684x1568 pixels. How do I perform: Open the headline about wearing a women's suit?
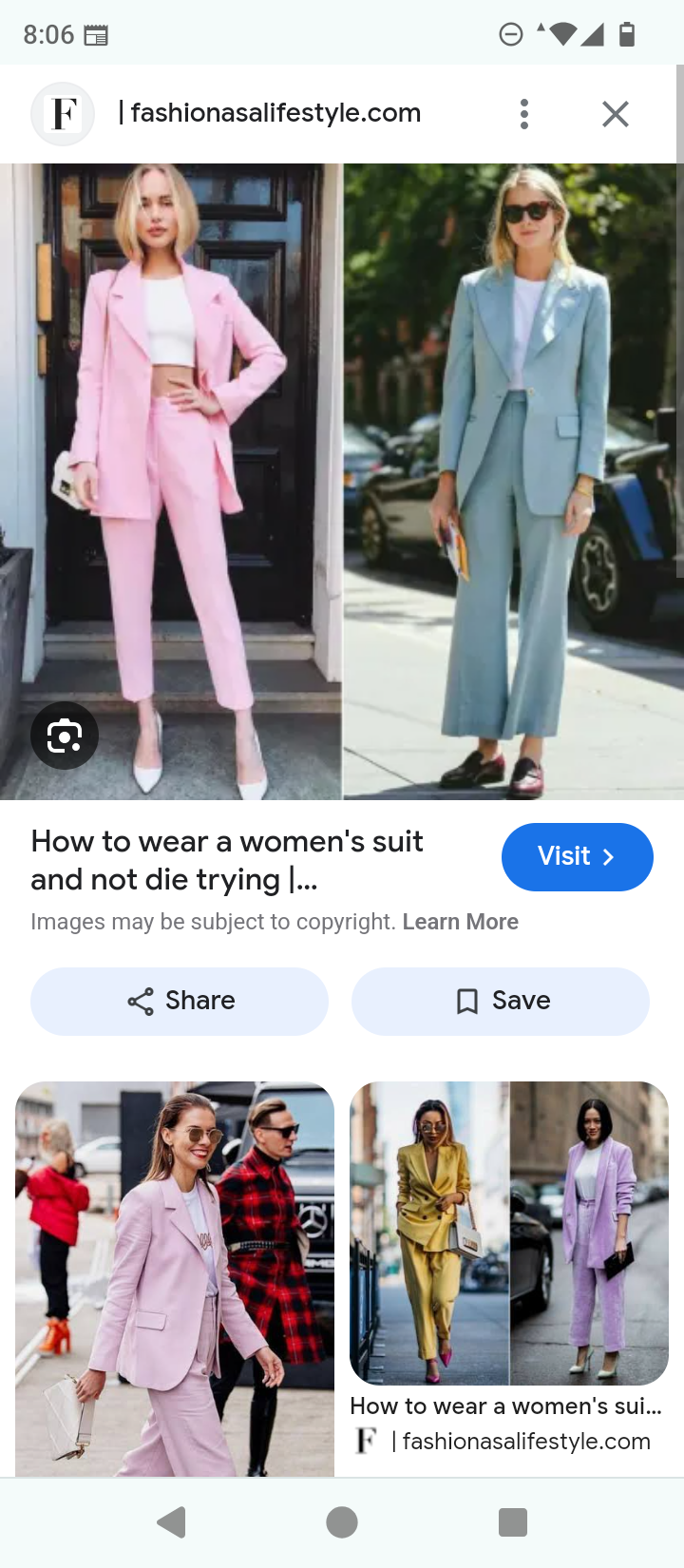228,860
